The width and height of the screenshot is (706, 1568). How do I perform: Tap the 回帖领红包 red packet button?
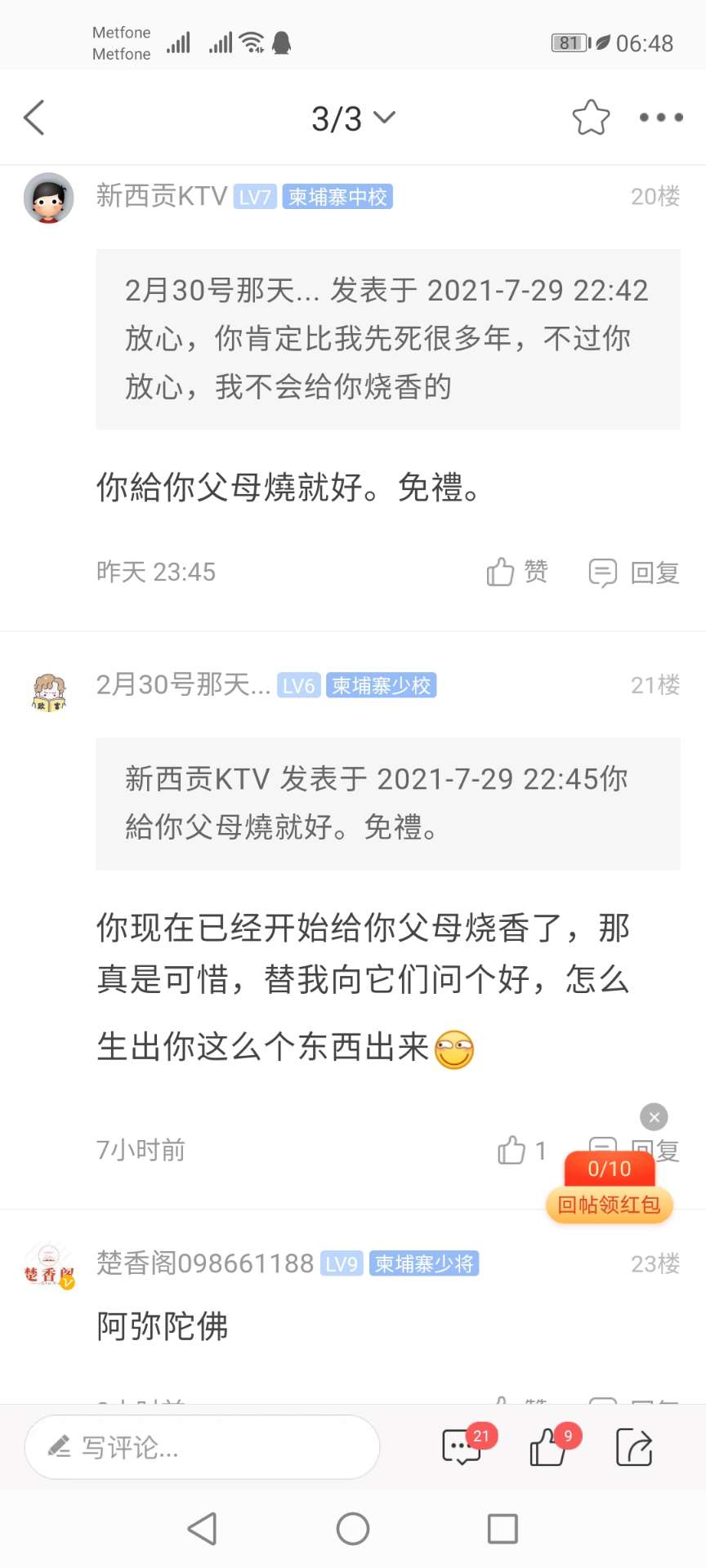coord(610,1205)
